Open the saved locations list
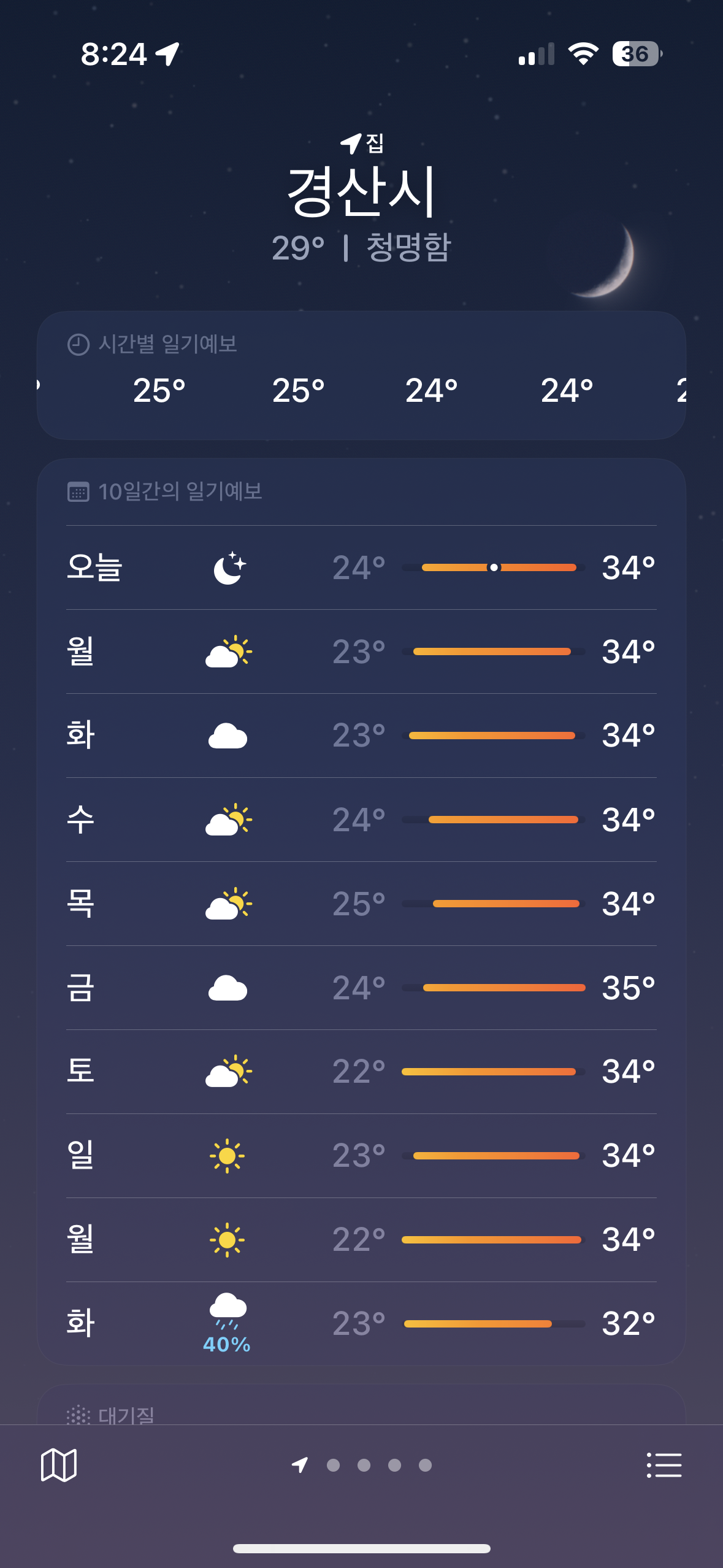 [664, 1465]
